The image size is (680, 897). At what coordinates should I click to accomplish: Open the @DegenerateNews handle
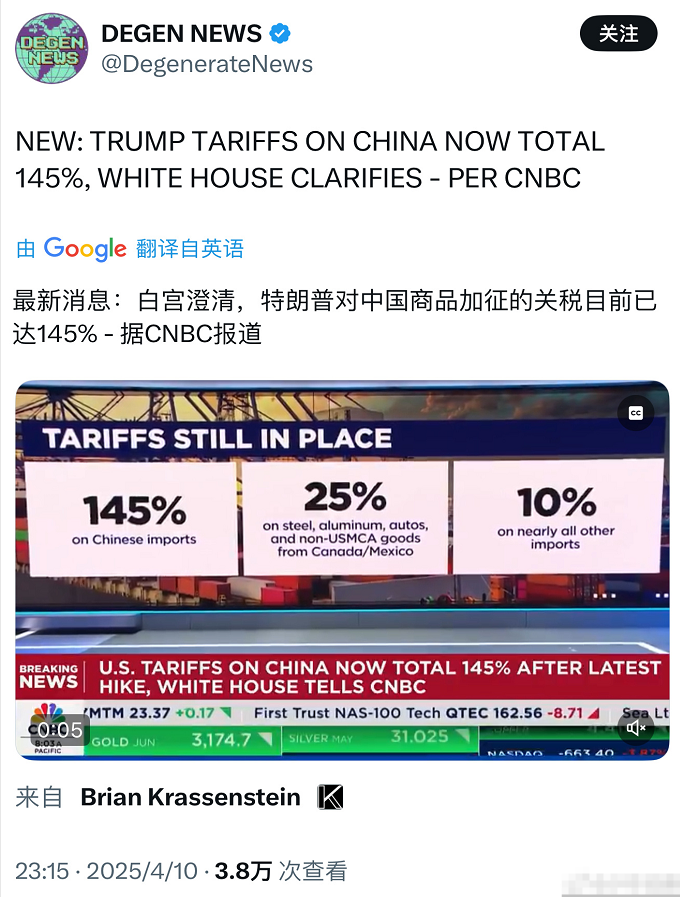coord(207,65)
